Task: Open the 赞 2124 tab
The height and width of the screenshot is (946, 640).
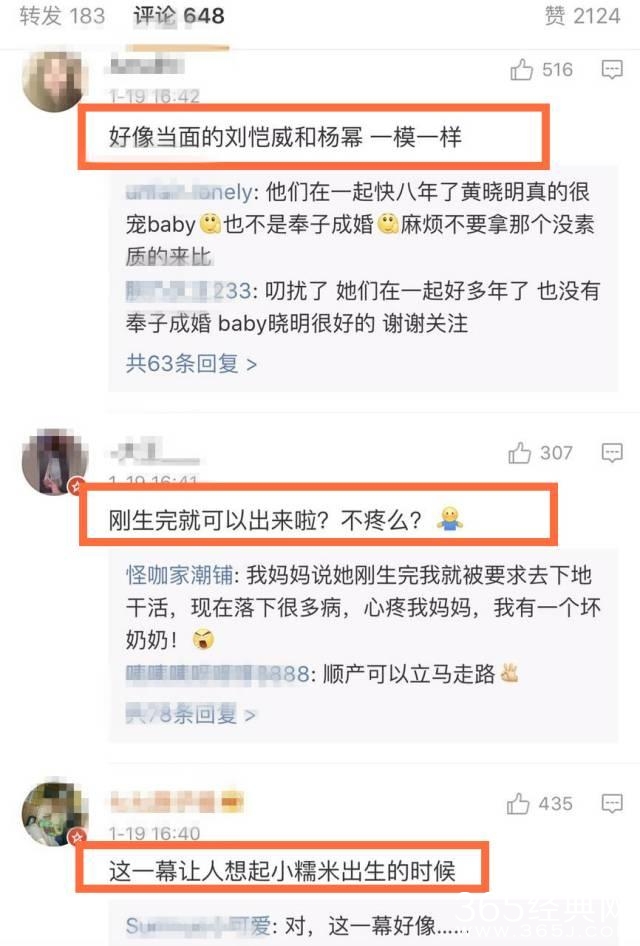Action: tap(582, 16)
